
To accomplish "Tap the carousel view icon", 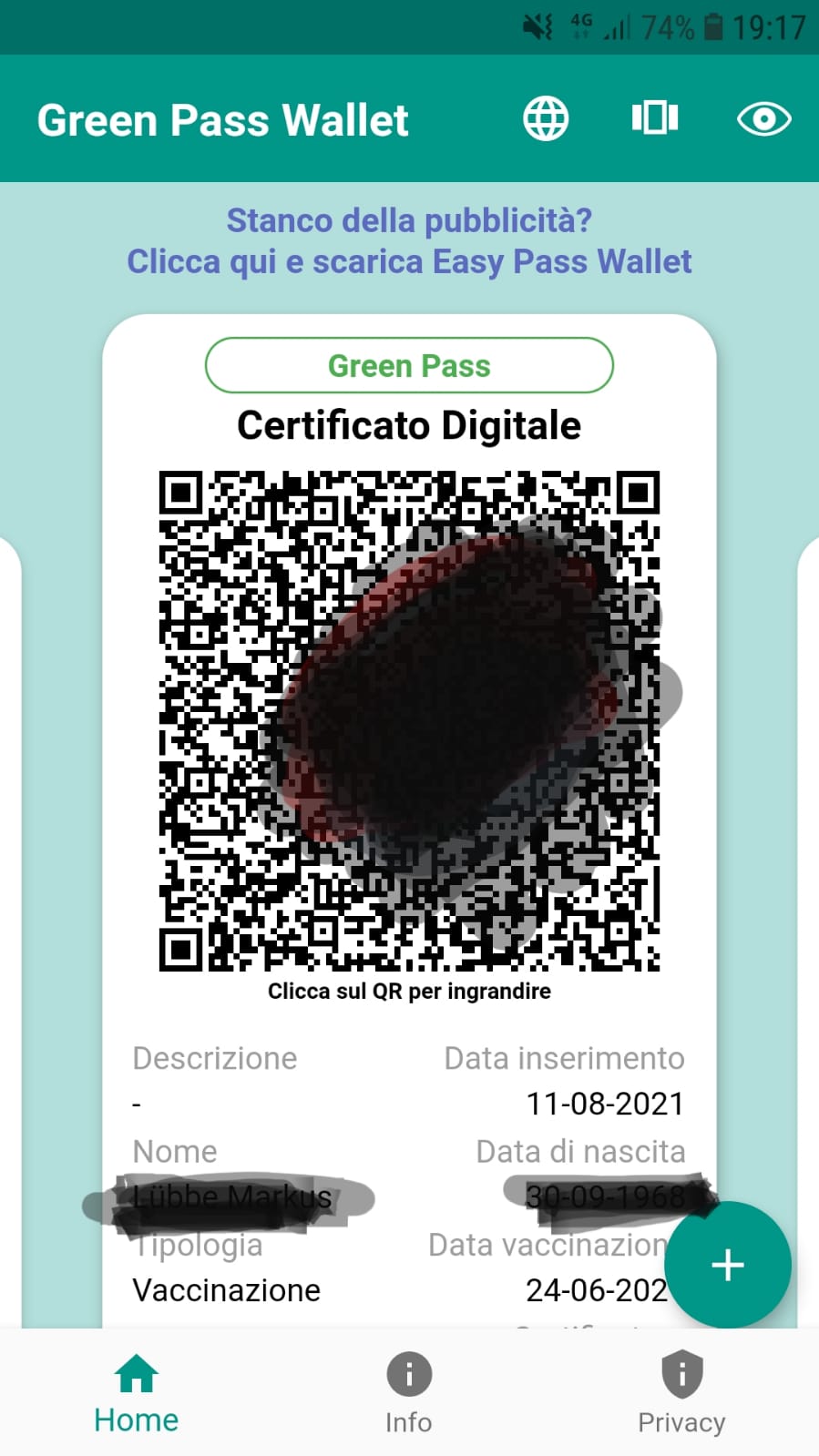I will click(x=655, y=117).
